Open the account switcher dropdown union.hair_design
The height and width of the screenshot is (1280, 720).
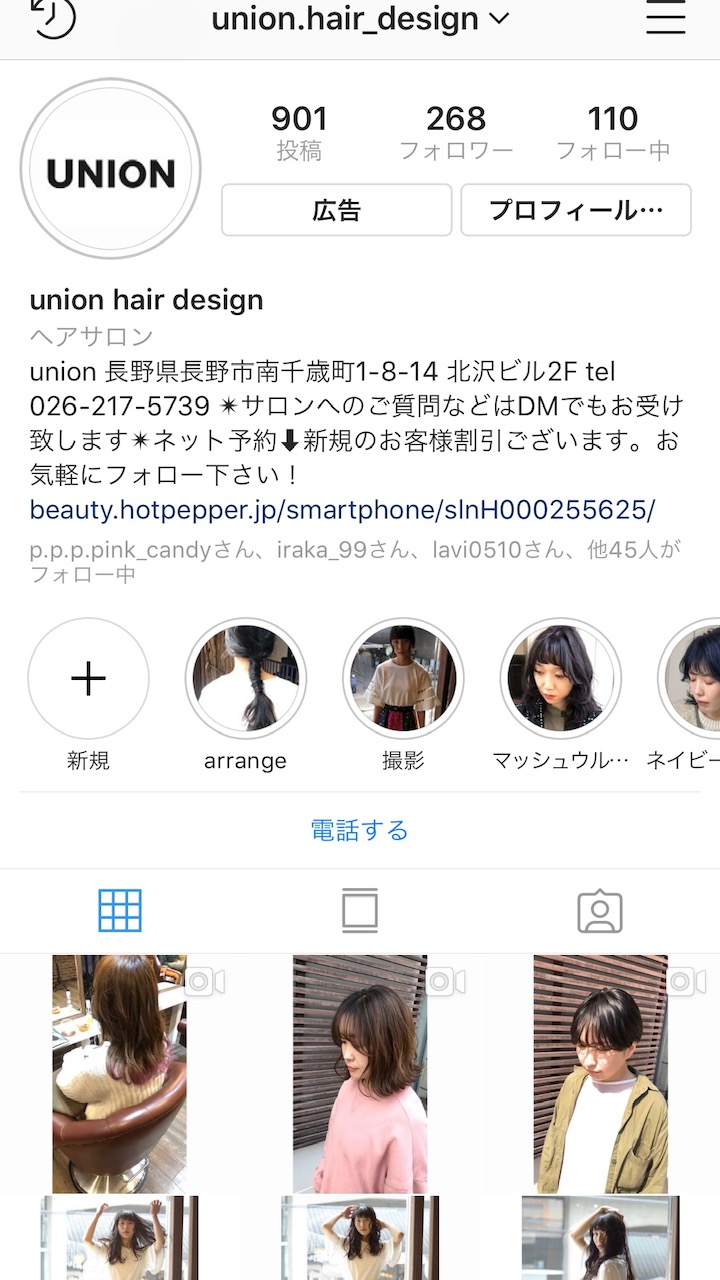click(360, 18)
